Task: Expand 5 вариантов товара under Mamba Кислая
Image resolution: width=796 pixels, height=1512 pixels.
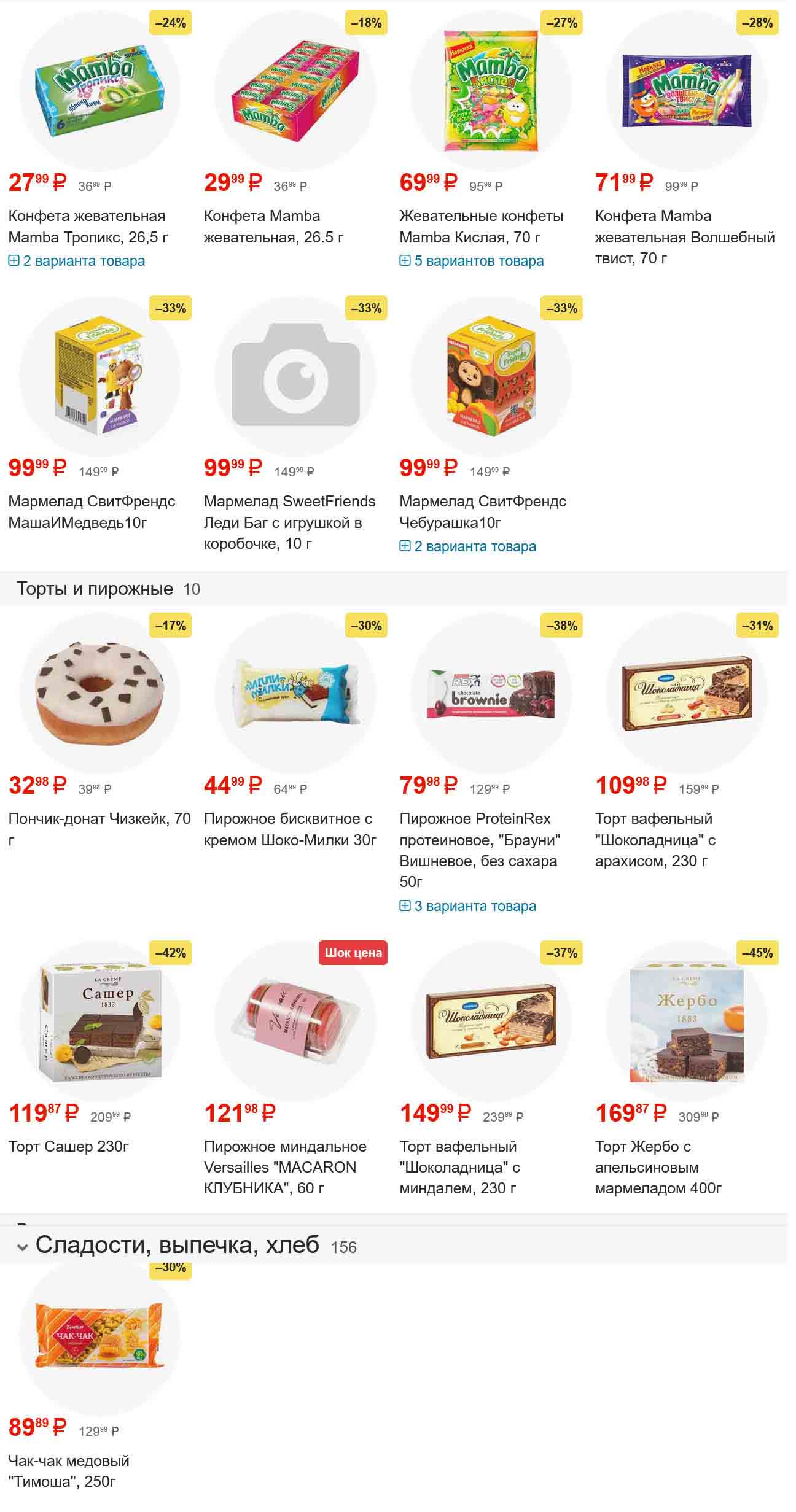Action: [x=472, y=261]
